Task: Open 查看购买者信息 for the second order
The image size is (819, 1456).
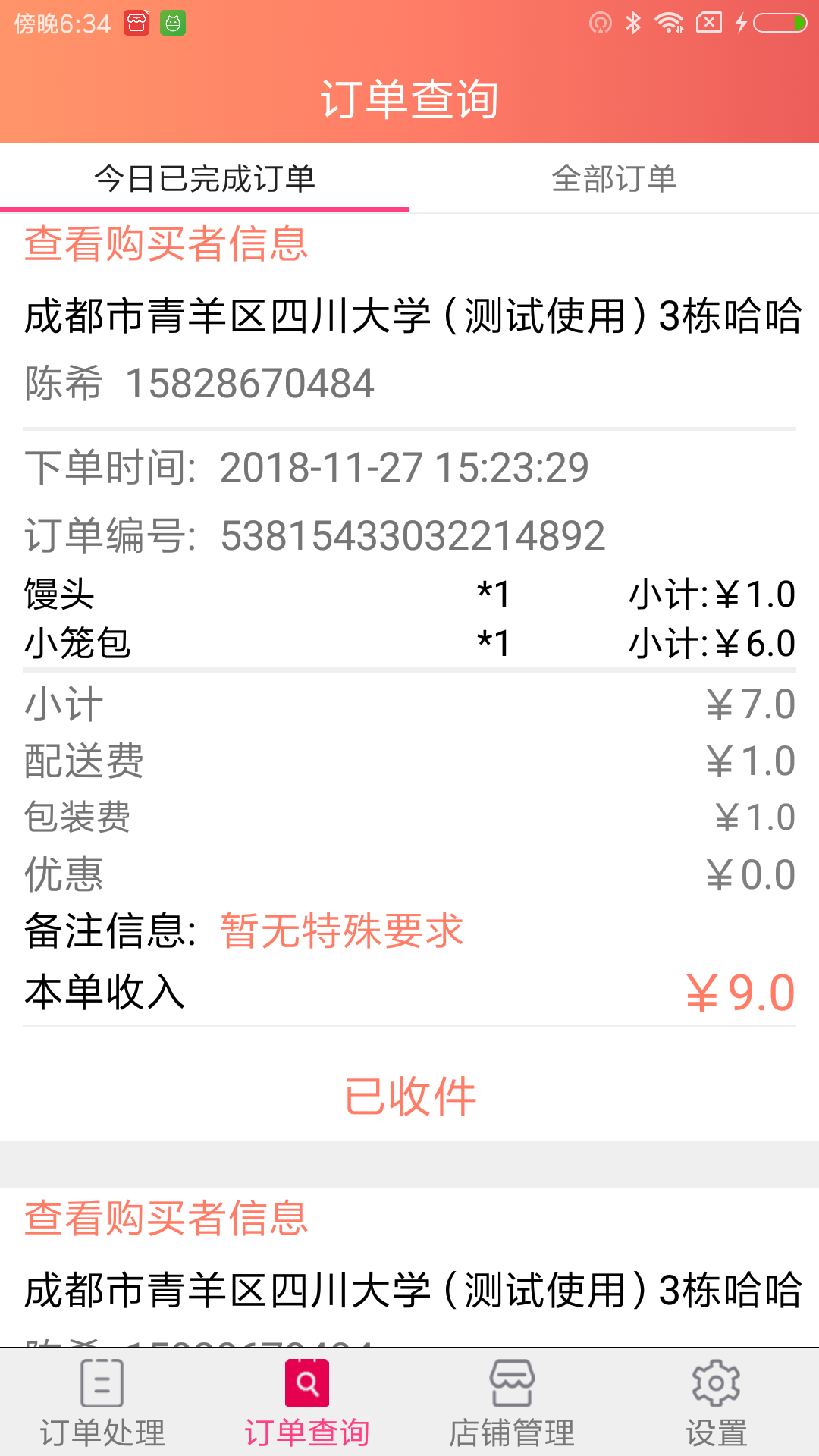Action: pyautogui.click(x=166, y=1219)
